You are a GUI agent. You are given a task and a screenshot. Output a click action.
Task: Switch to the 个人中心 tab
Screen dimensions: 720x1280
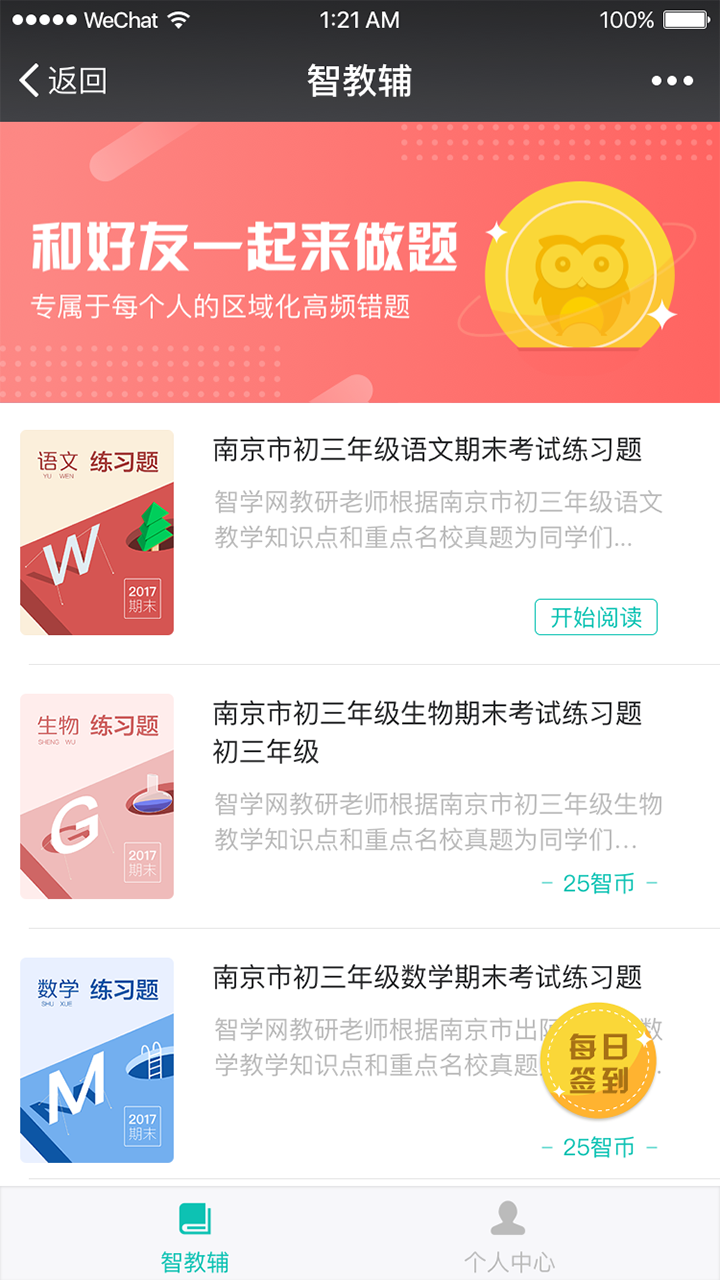[508, 1236]
